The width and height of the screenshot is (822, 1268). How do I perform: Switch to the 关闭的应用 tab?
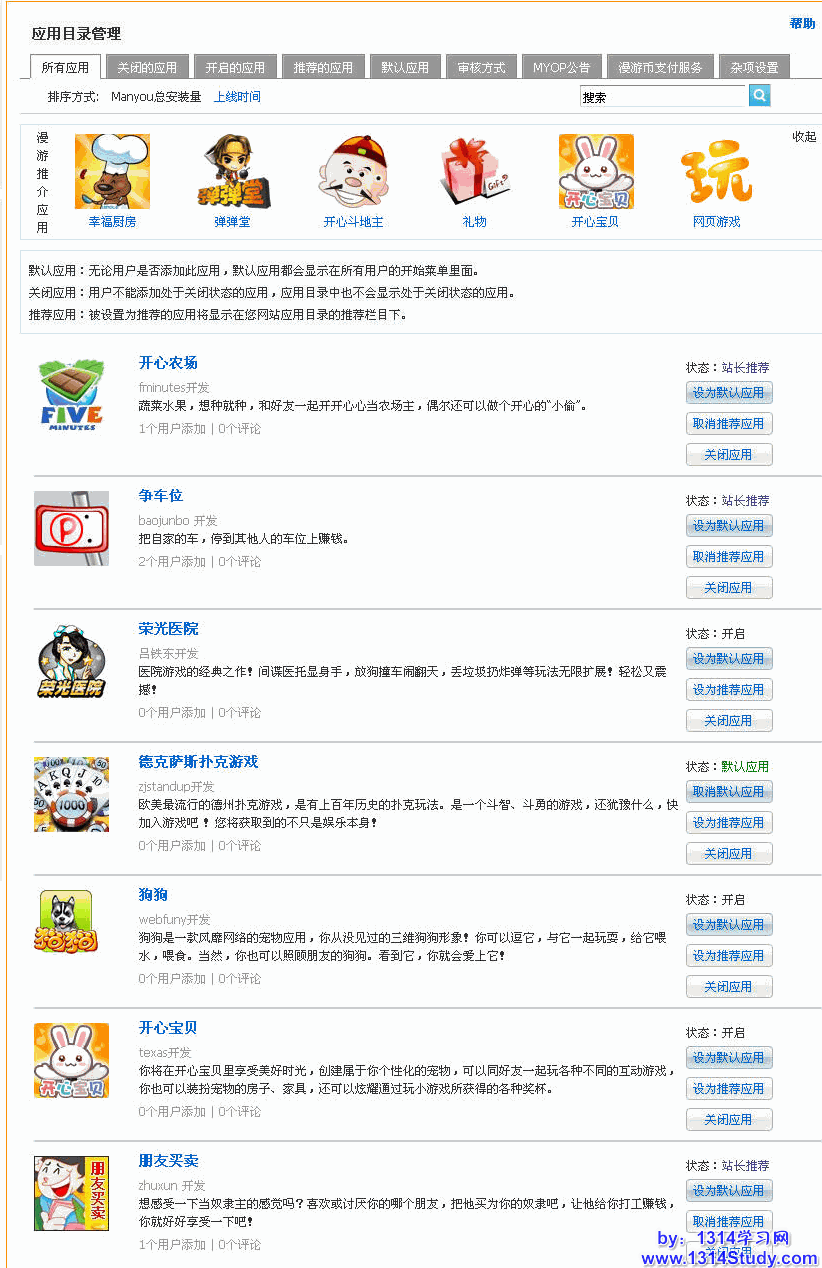[147, 68]
